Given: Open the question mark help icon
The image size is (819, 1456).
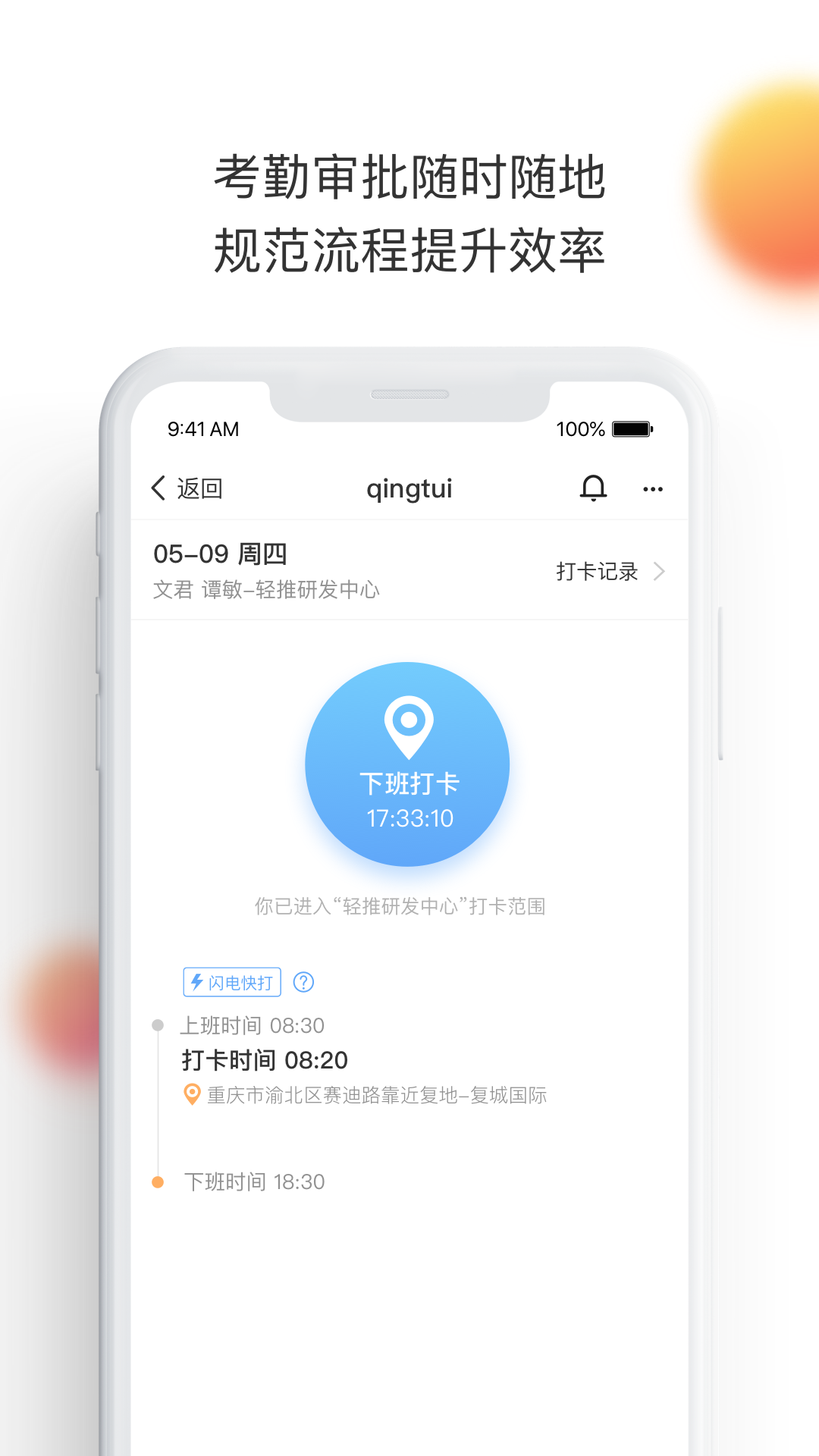Looking at the screenshot, I should point(305,981).
